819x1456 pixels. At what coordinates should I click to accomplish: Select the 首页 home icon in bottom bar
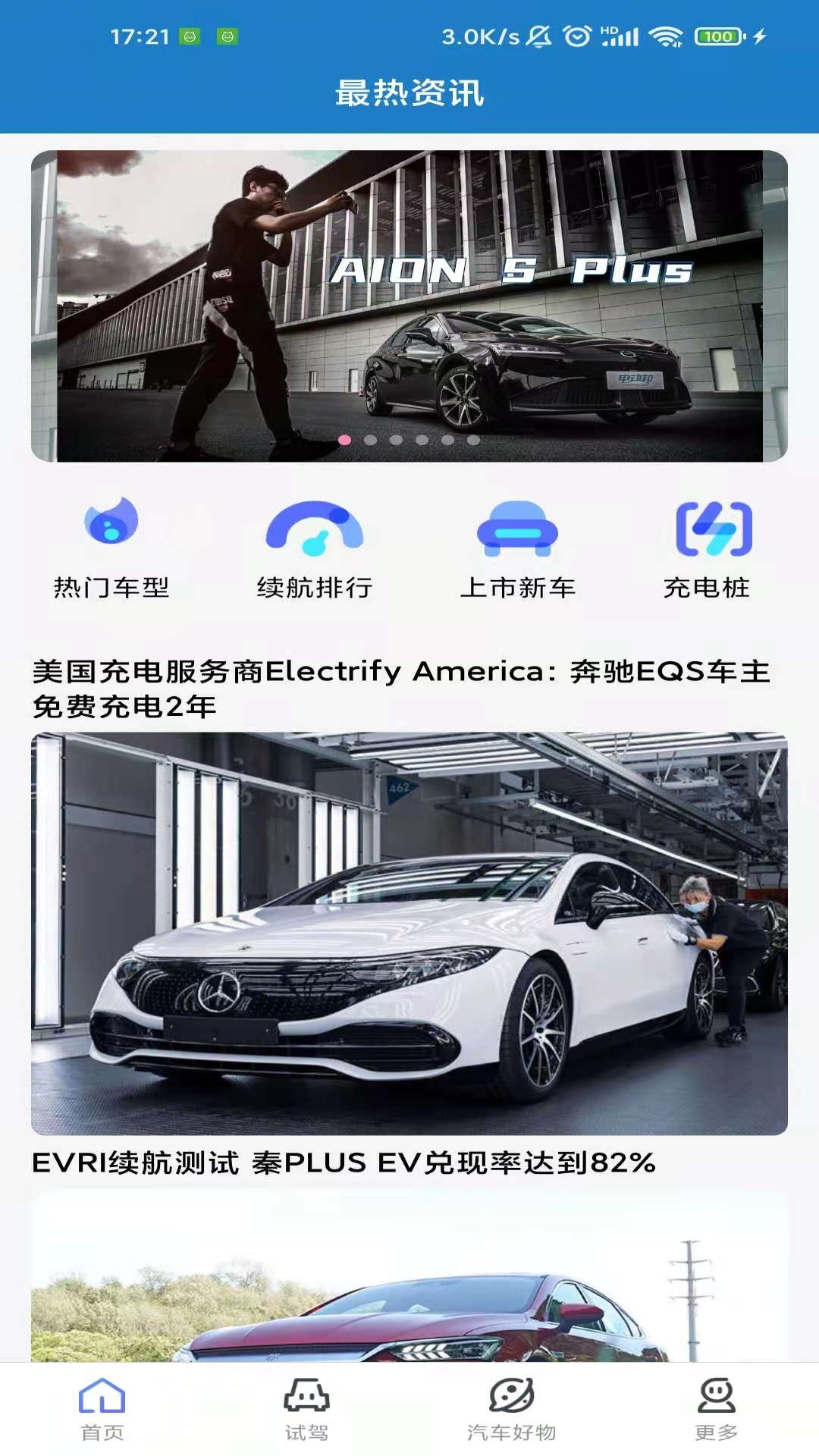tap(102, 1409)
